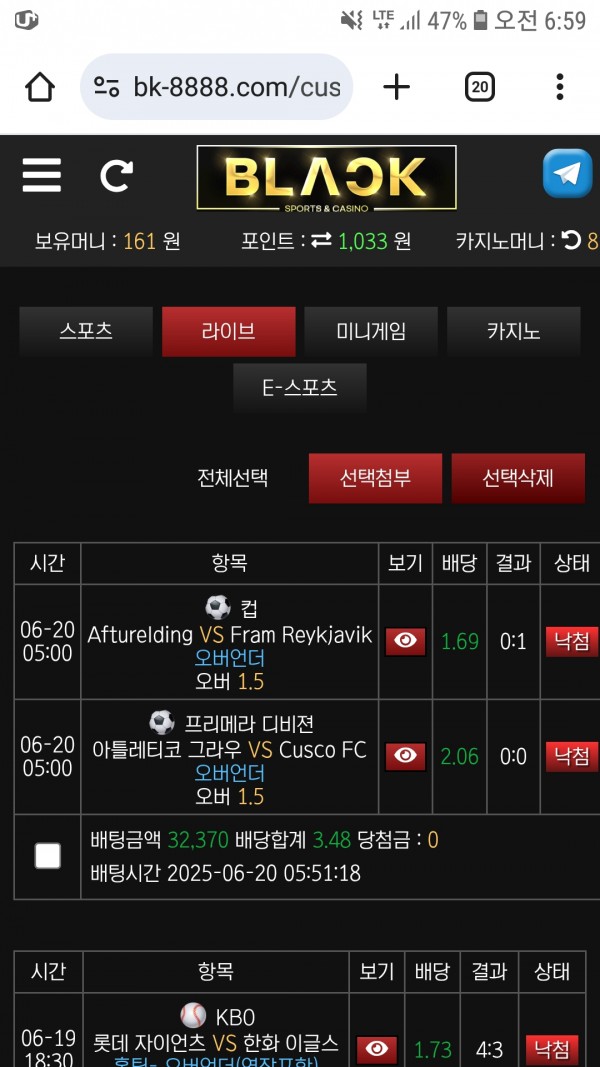The image size is (600, 1067).
Task: Open the browser home page
Action: (x=40, y=87)
